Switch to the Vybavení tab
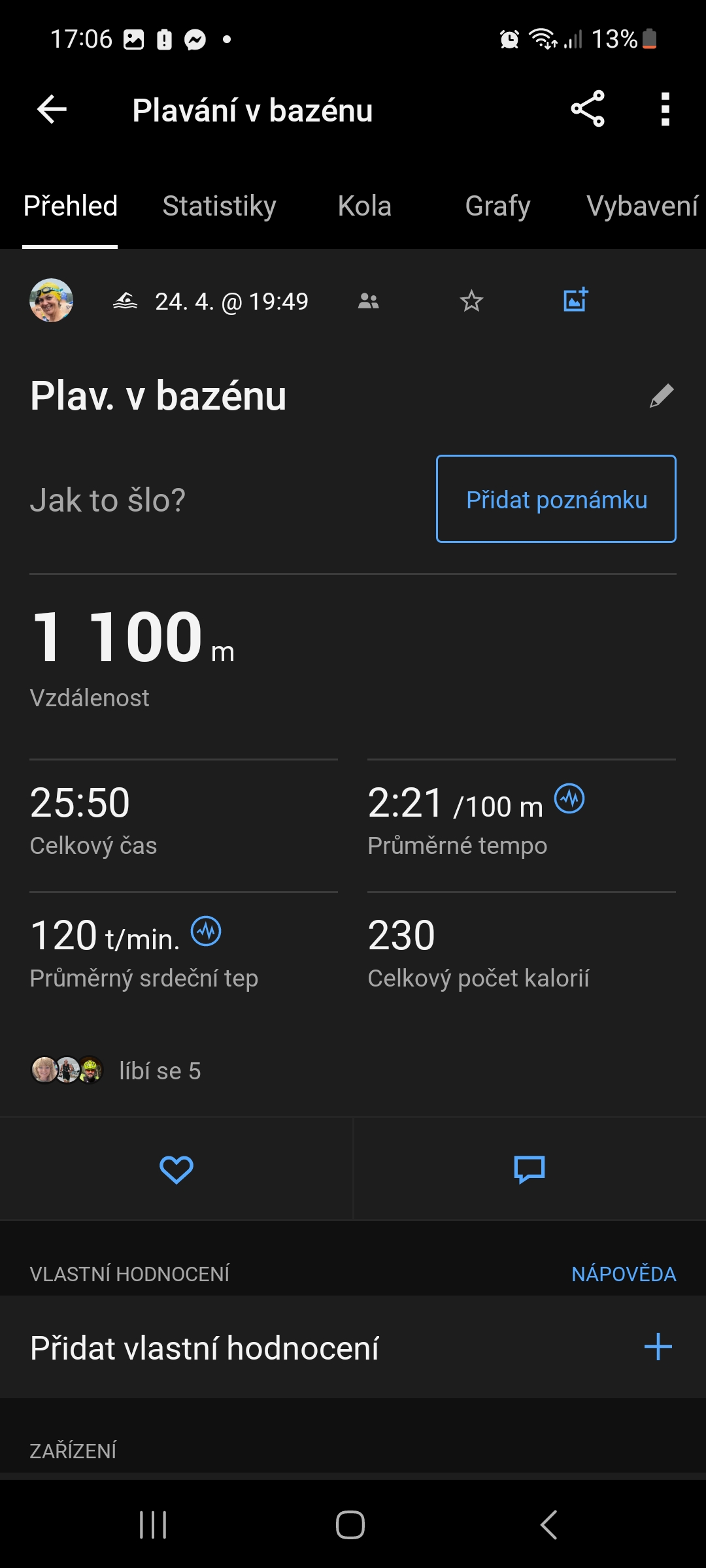This screenshot has width=706, height=1568. point(642,206)
